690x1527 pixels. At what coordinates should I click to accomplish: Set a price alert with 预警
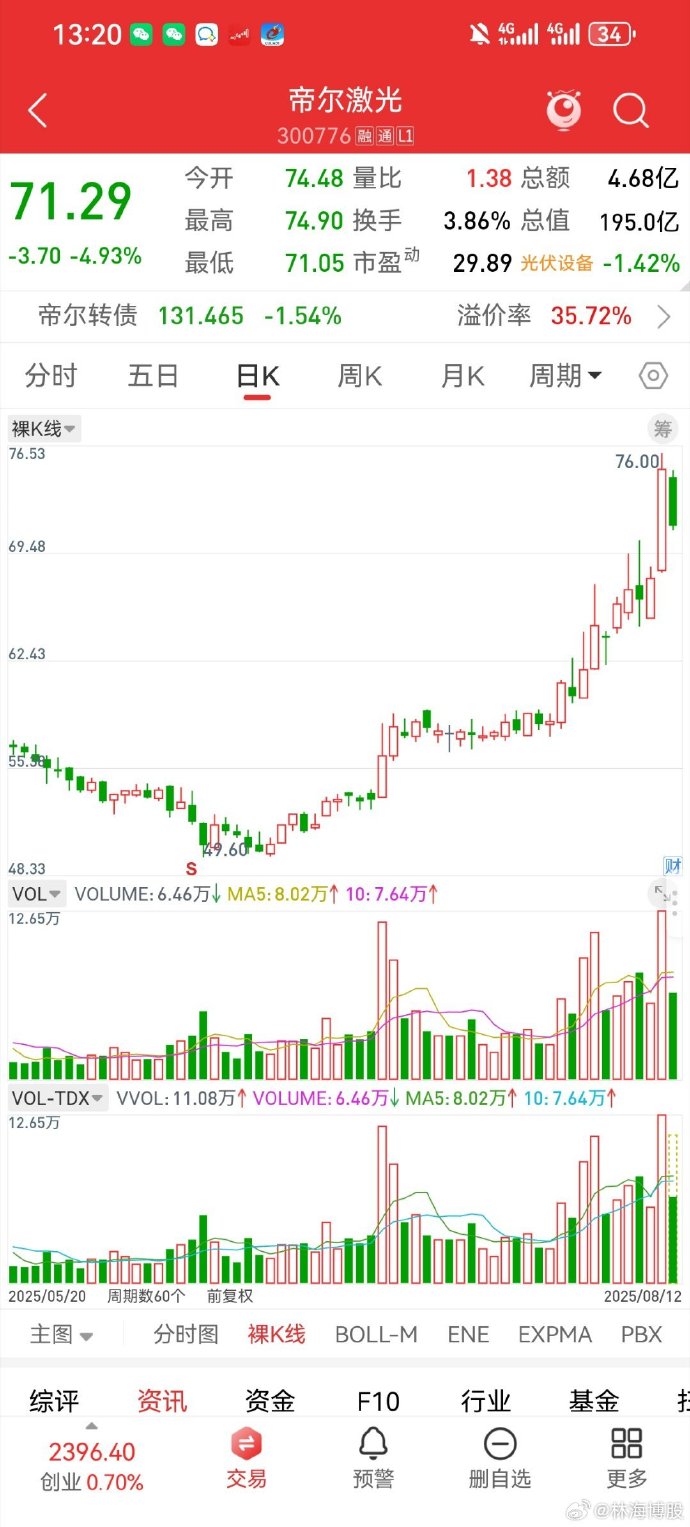373,1458
